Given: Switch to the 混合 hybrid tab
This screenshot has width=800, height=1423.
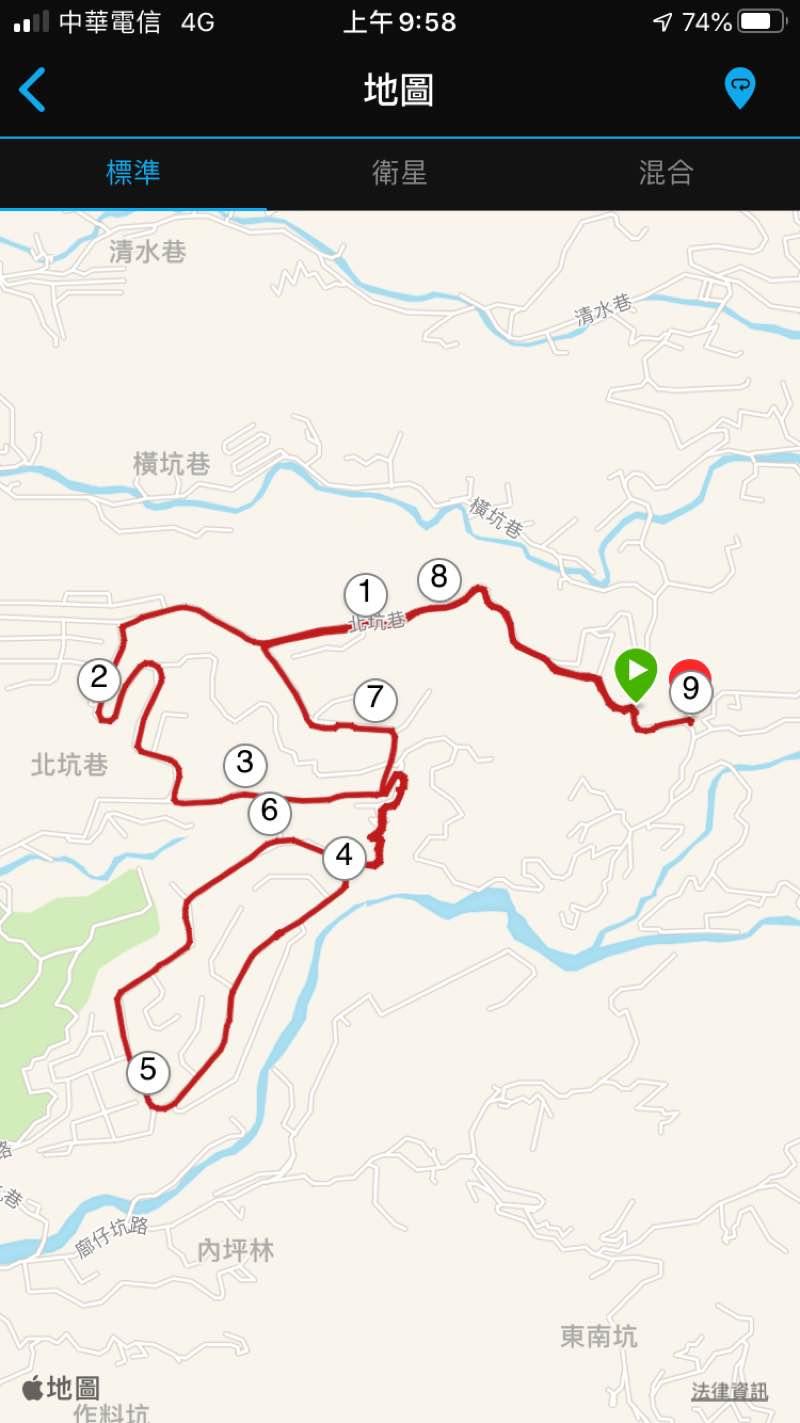Looking at the screenshot, I should [666, 173].
